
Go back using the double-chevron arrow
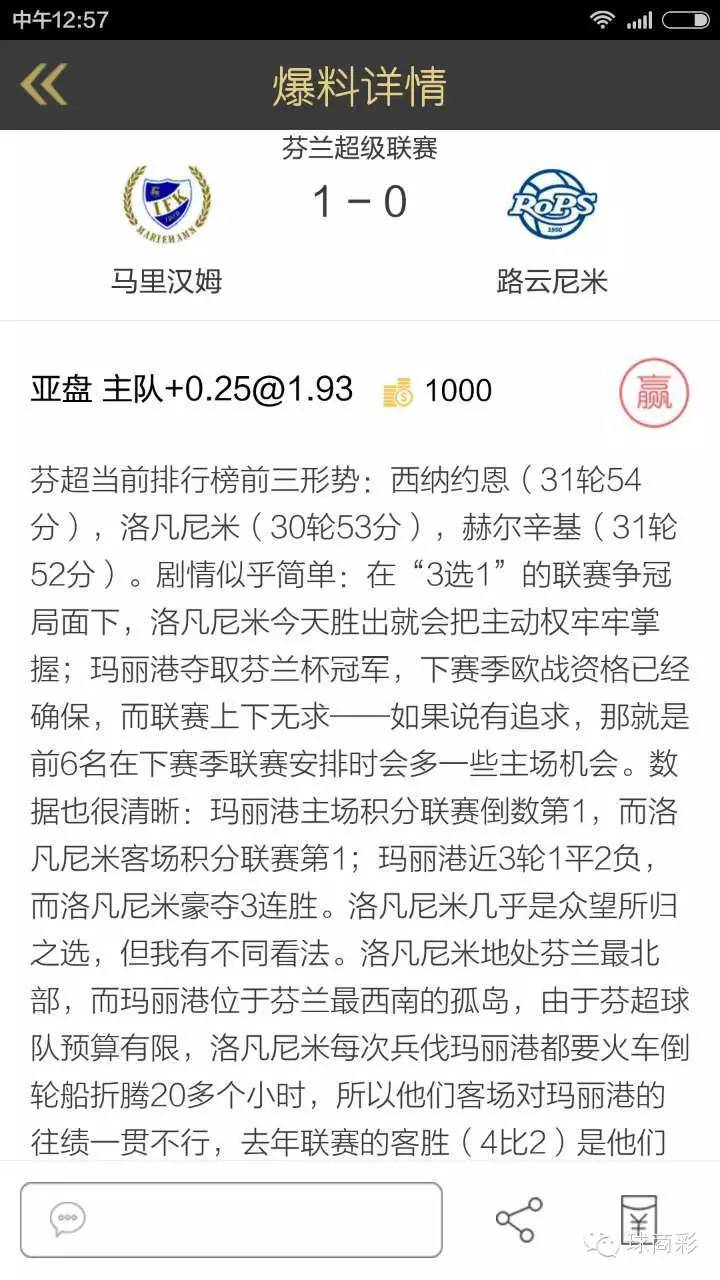click(x=43, y=85)
